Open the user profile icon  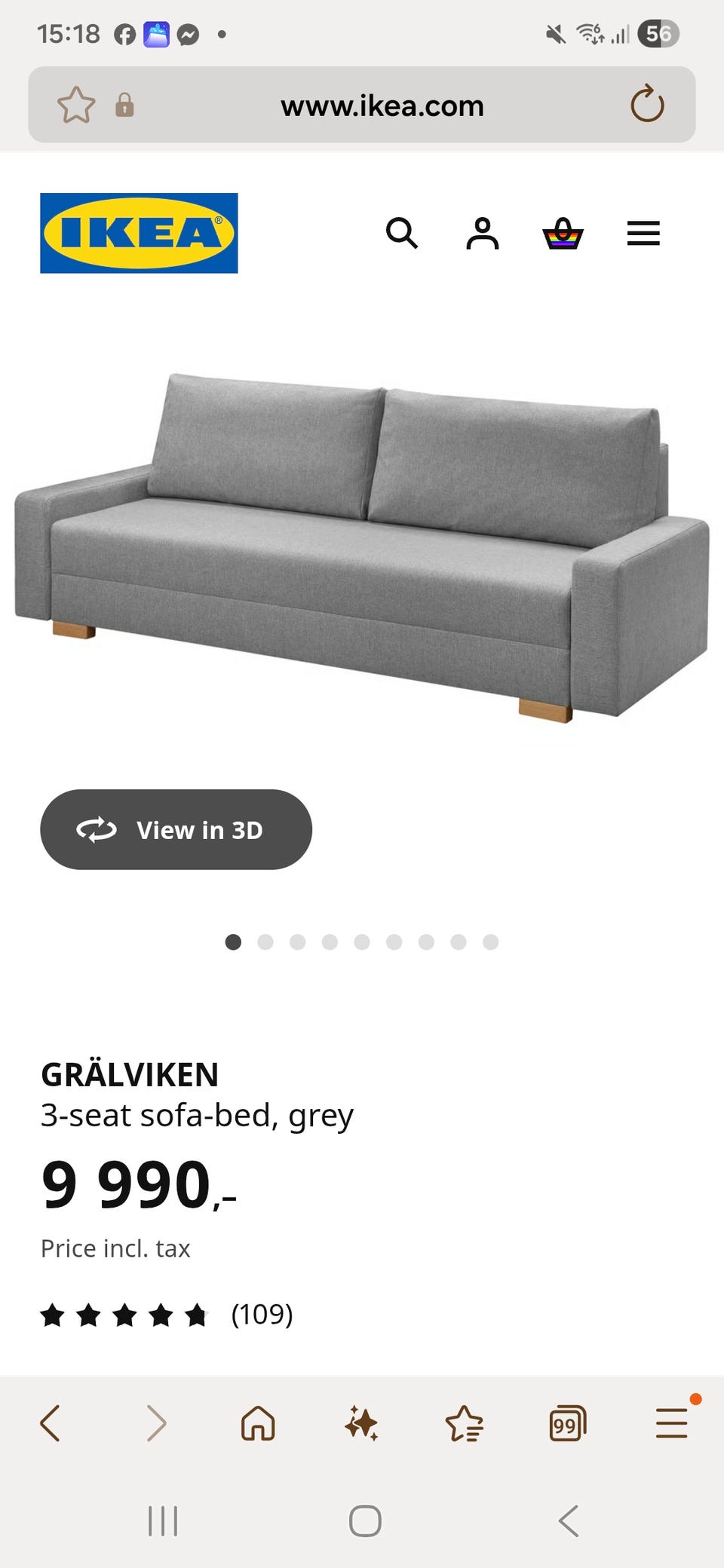[x=483, y=234]
